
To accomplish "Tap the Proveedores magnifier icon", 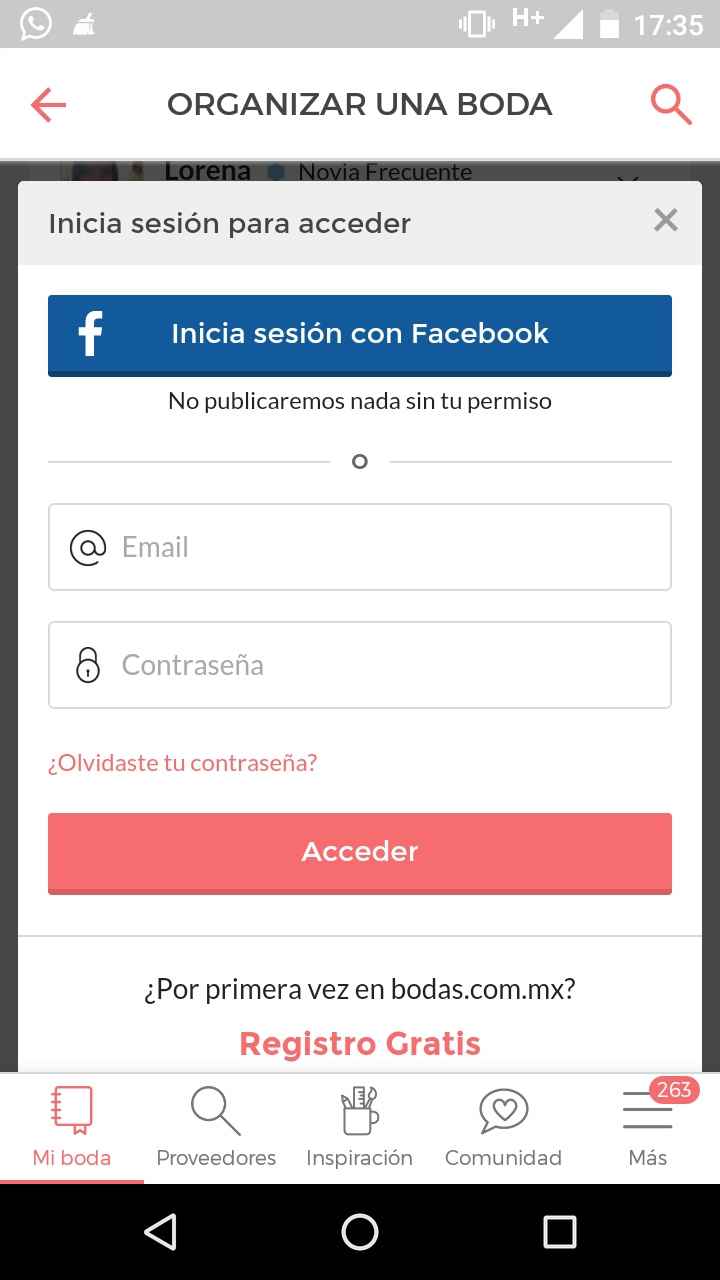I will point(215,1110).
